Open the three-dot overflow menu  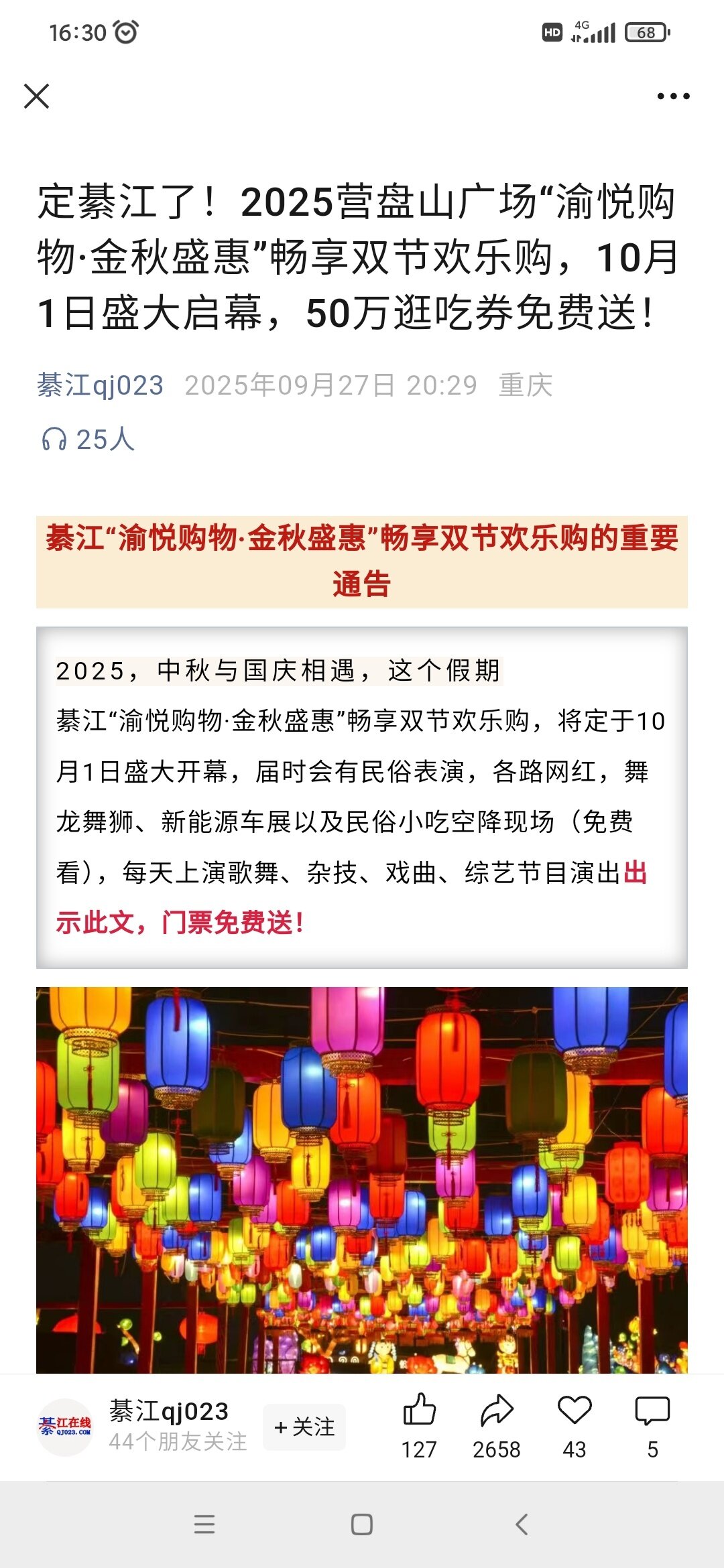673,96
